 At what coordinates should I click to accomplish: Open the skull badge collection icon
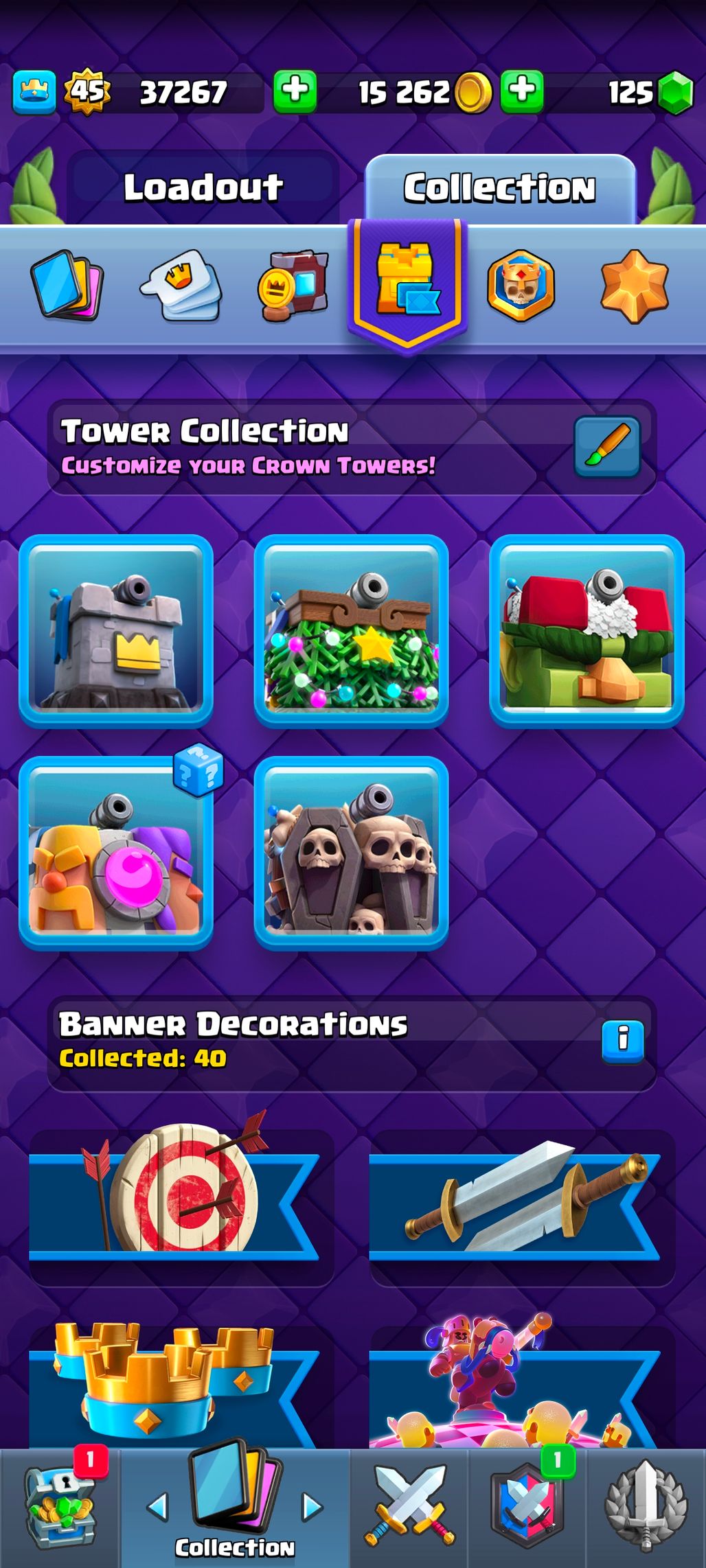pyautogui.click(x=521, y=286)
